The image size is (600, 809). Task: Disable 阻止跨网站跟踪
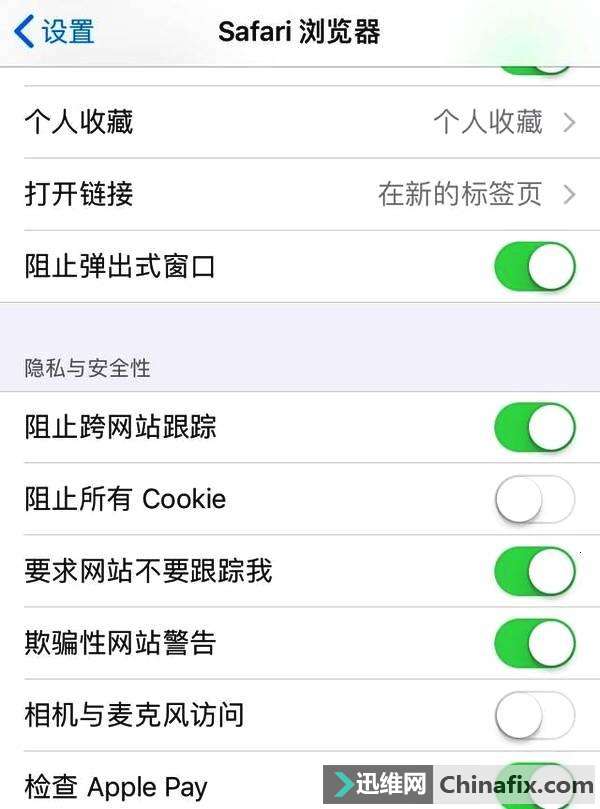[x=534, y=428]
